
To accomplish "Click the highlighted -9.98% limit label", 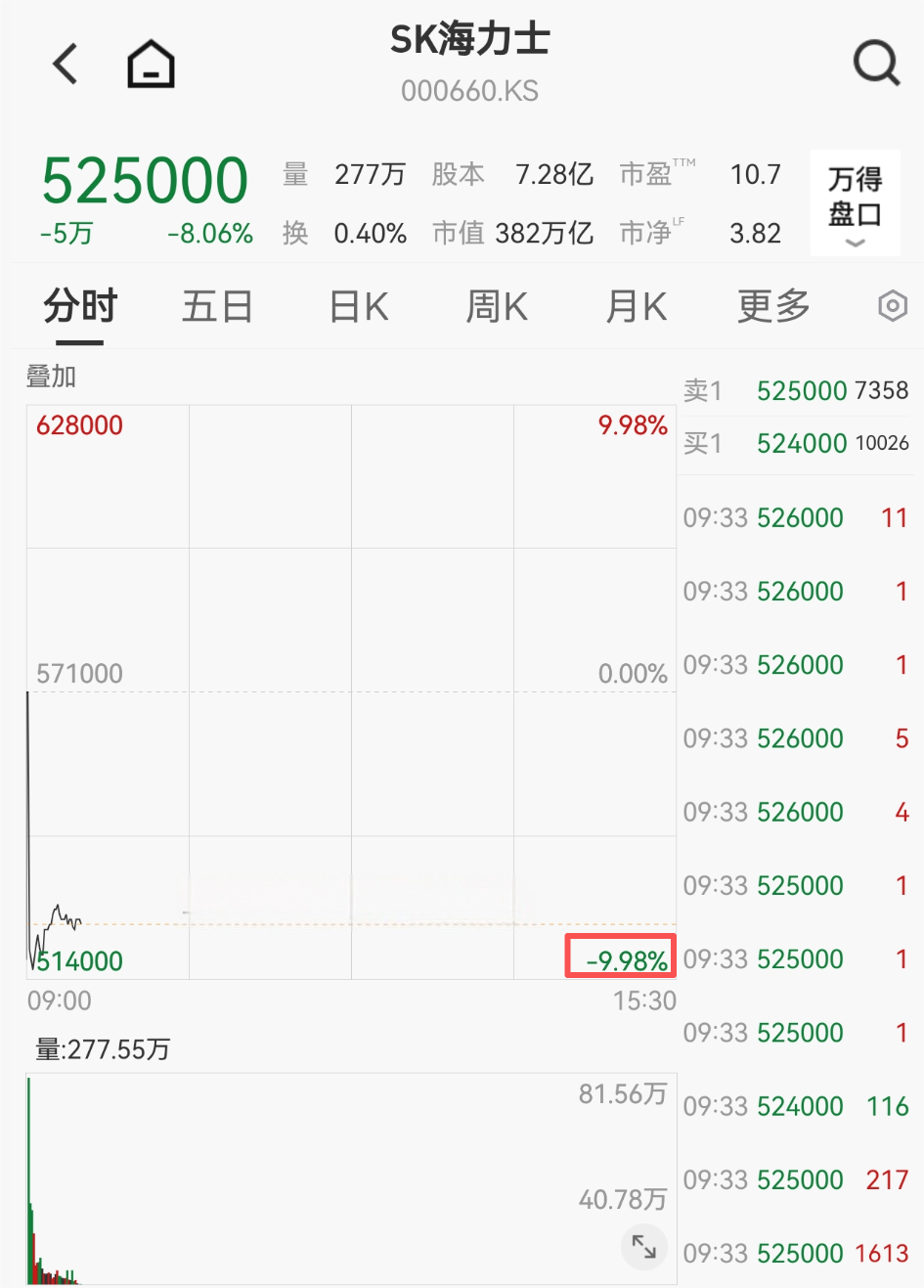I will click(x=621, y=961).
